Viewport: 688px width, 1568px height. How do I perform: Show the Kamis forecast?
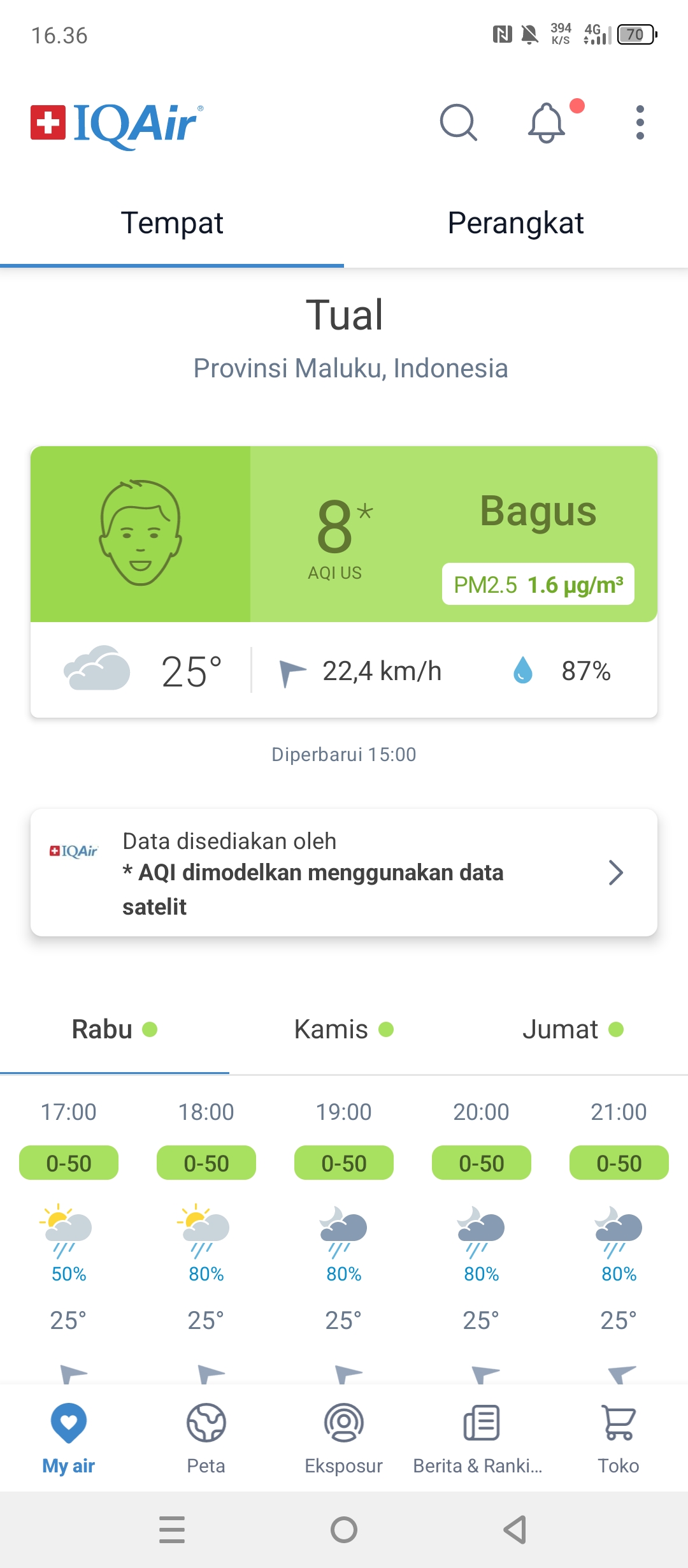point(344,1029)
